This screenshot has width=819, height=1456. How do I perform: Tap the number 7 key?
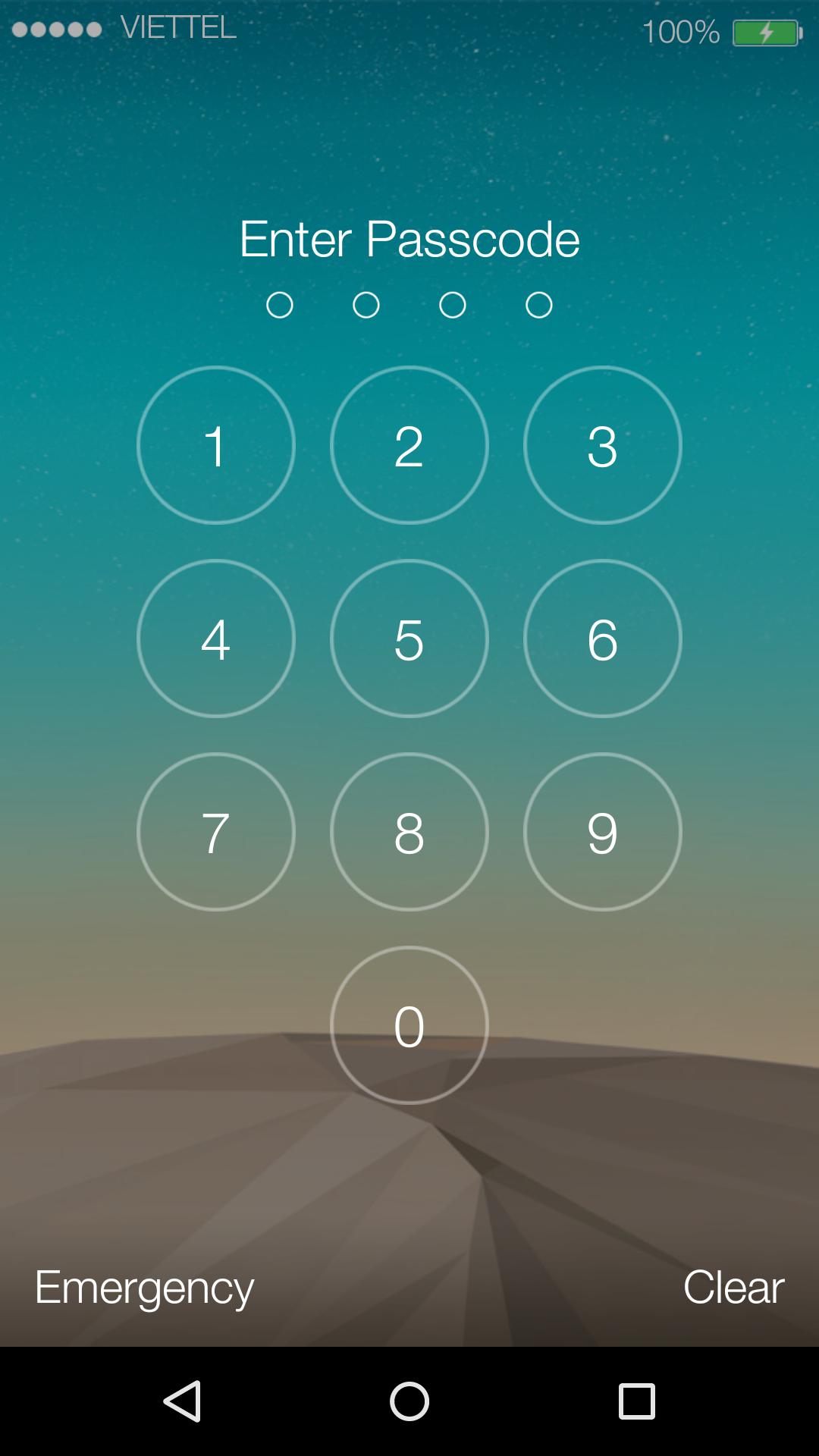(216, 832)
